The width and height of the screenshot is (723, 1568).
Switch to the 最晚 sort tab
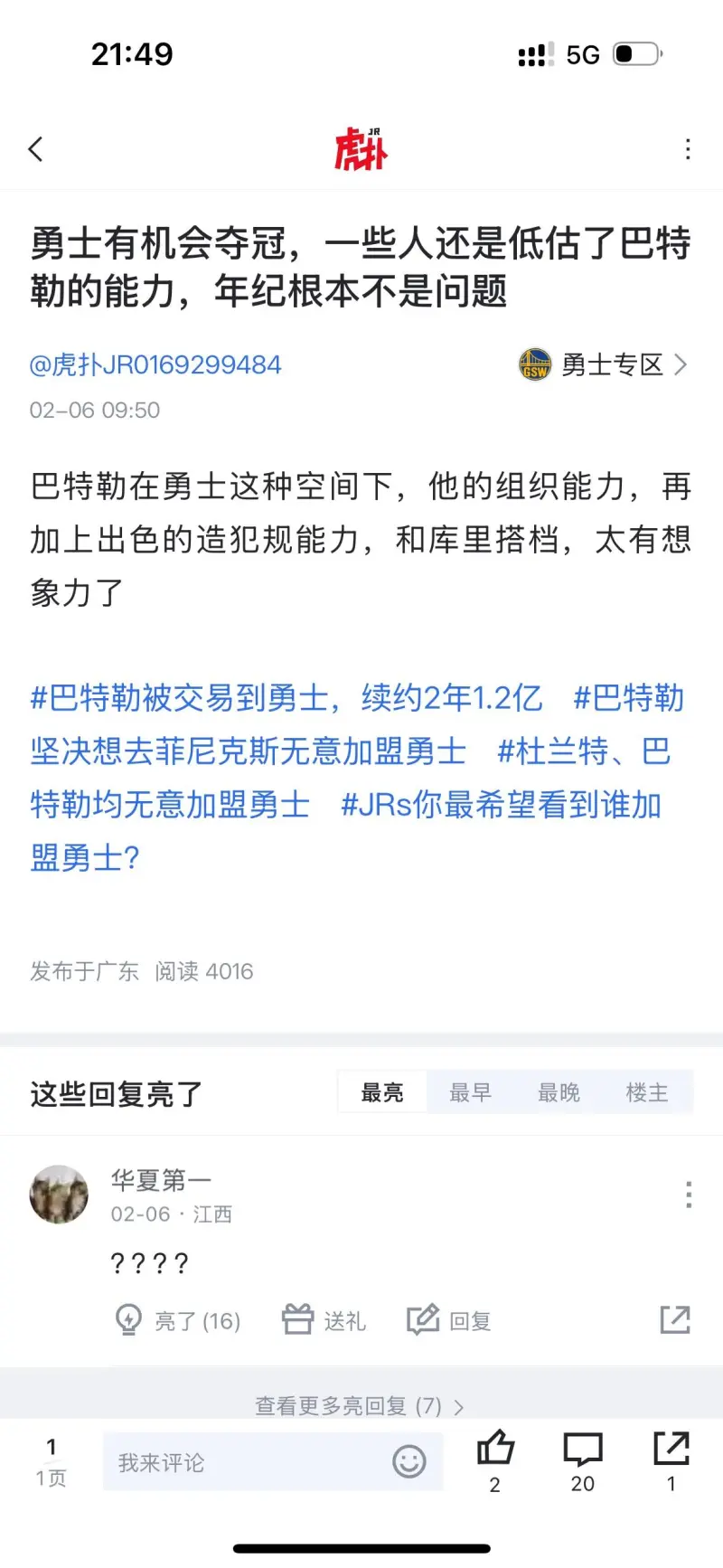pyautogui.click(x=559, y=1092)
